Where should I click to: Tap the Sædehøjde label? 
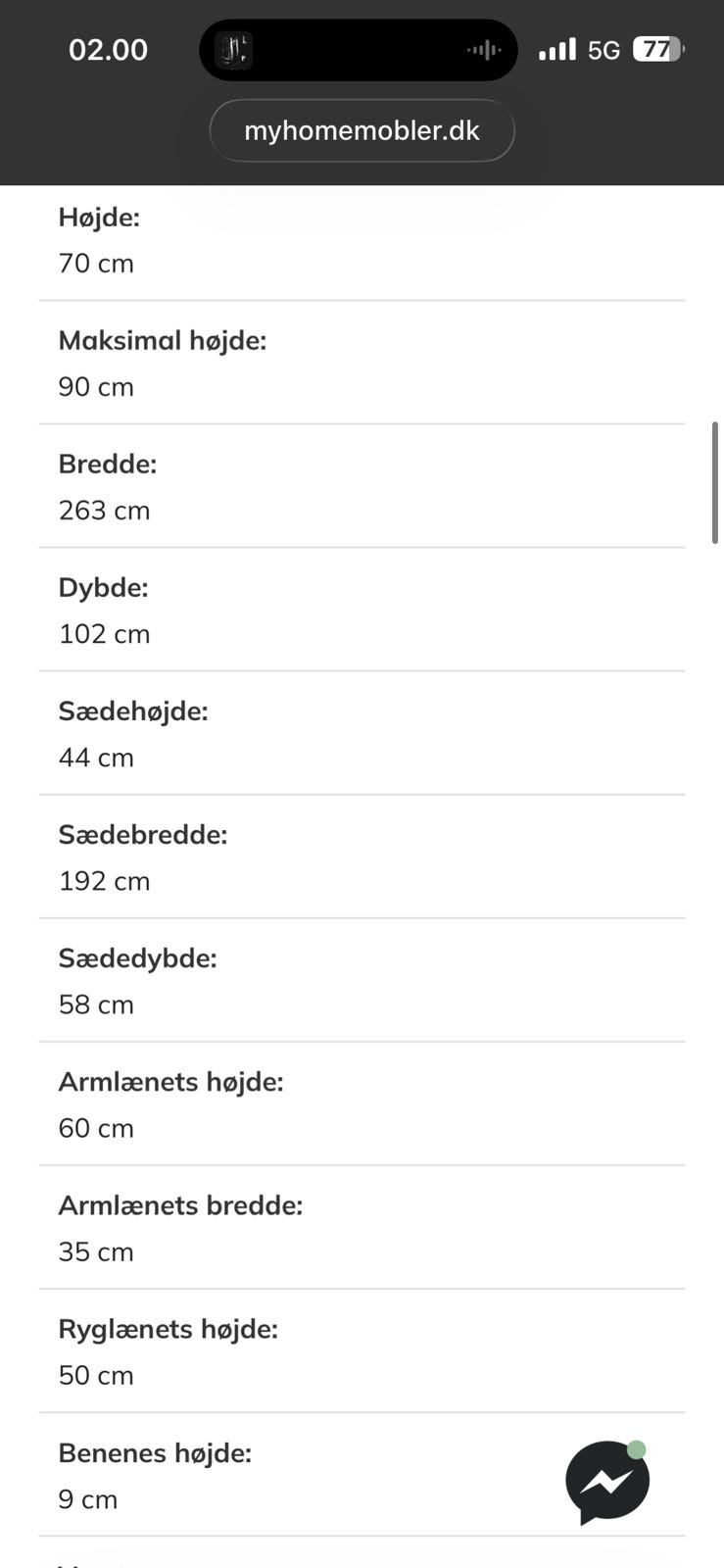coord(132,710)
